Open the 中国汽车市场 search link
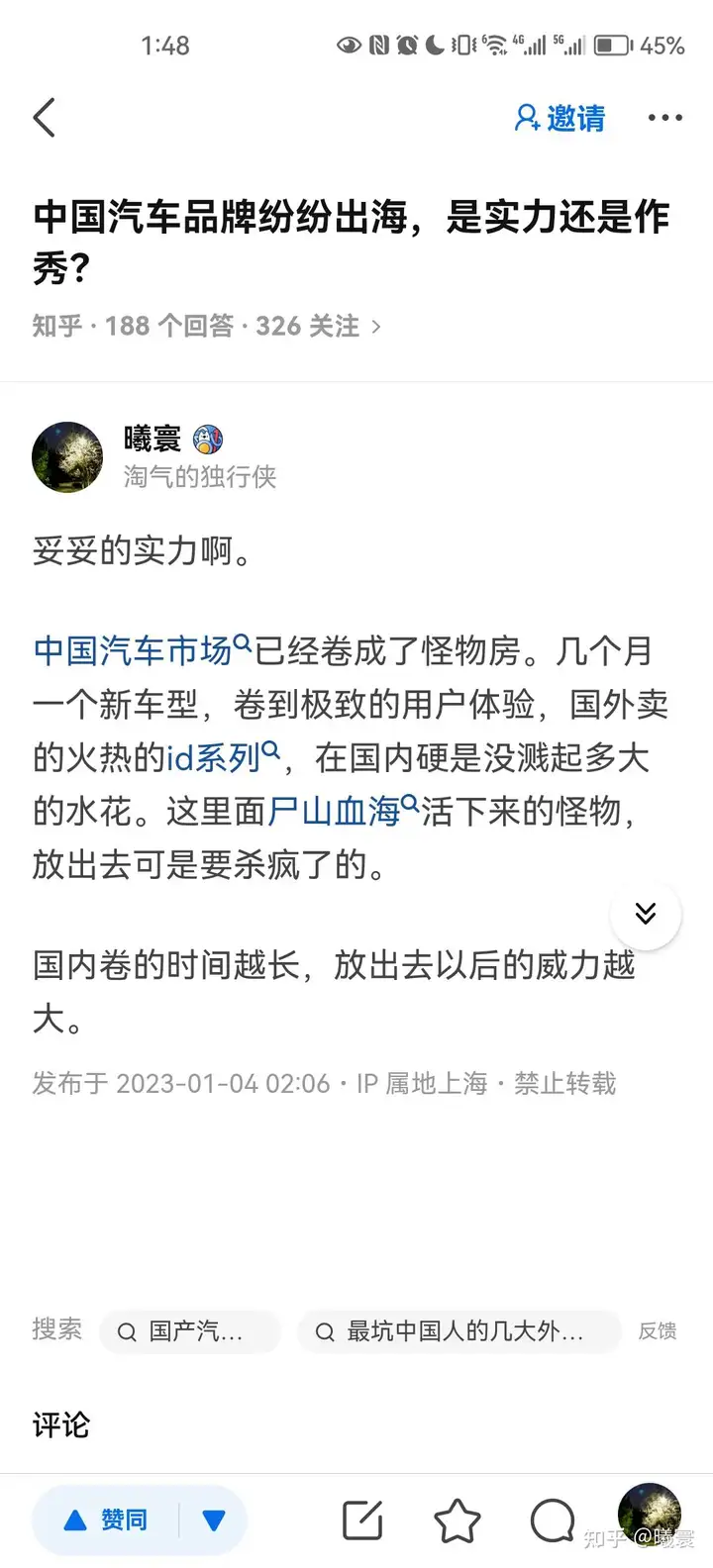713x1568 pixels. pyautogui.click(x=142, y=650)
